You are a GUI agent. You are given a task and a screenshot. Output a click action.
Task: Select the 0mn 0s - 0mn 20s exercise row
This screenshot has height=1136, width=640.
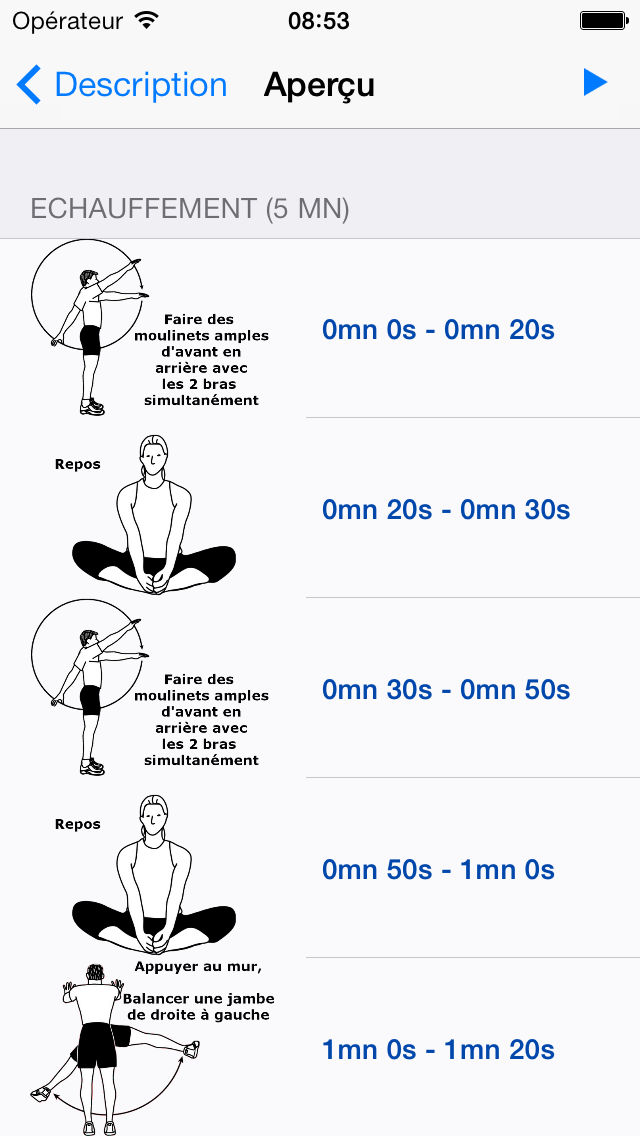(438, 329)
